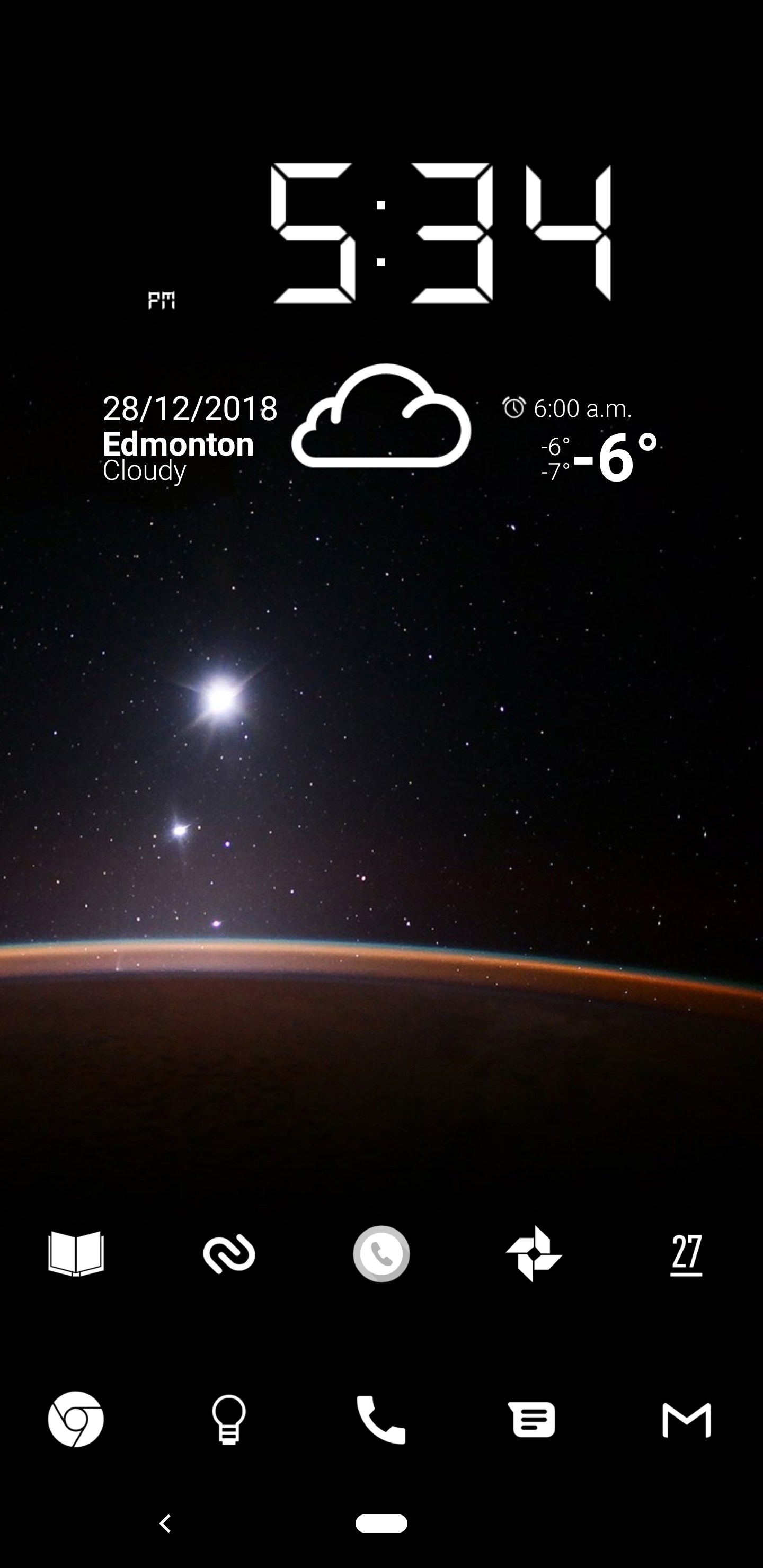Launch Chrome browser from the dock
The image size is (763, 1568).
pos(76,1419)
